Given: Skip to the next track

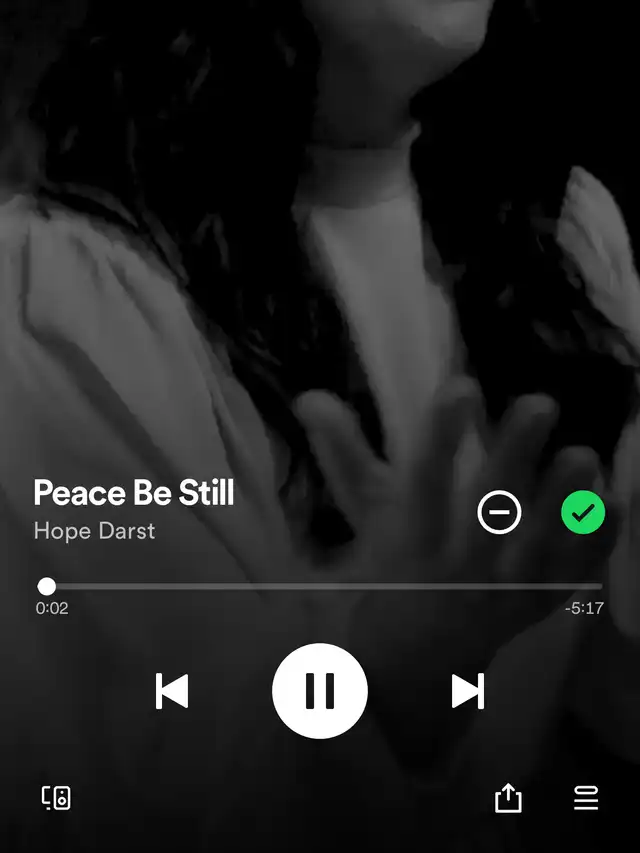Looking at the screenshot, I should (467, 691).
